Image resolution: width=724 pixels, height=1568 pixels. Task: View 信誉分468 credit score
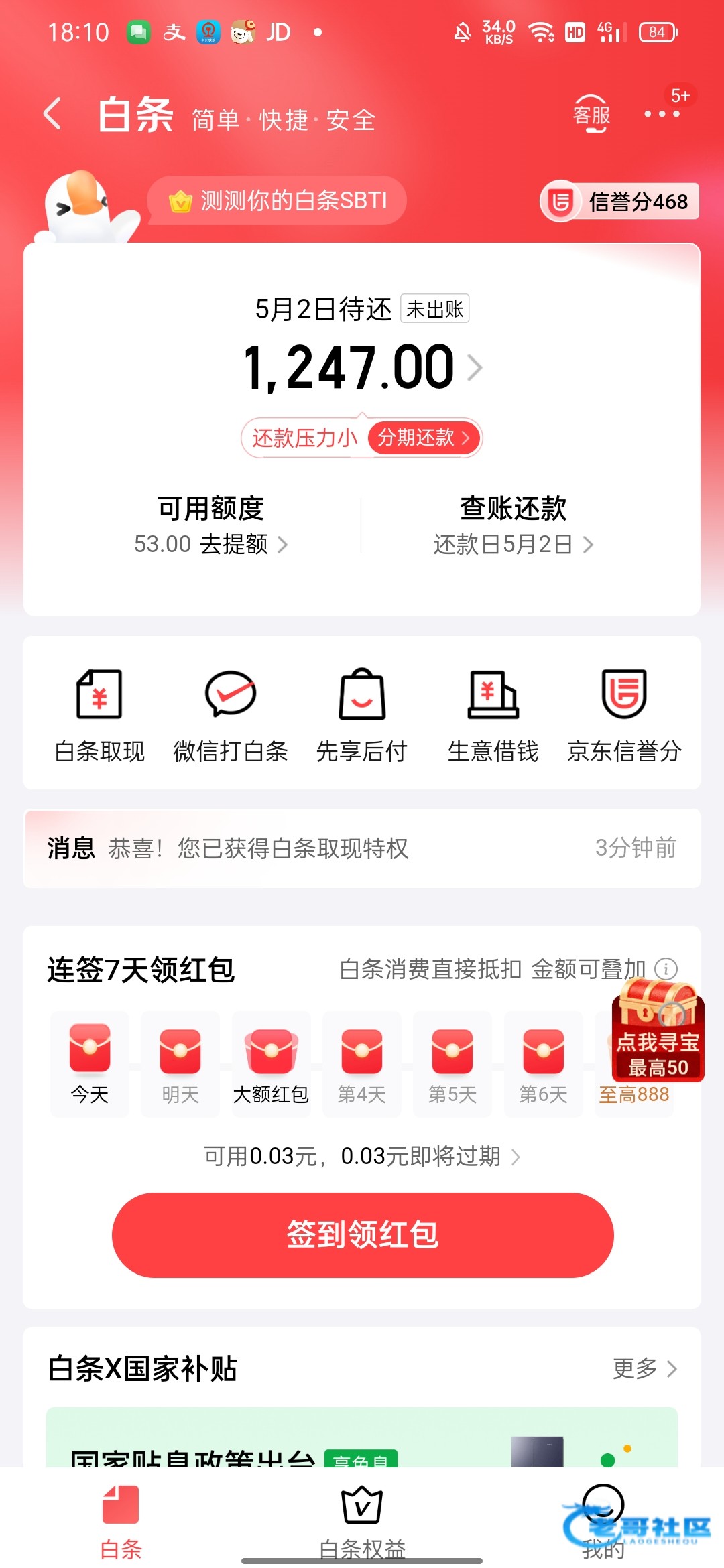click(619, 201)
